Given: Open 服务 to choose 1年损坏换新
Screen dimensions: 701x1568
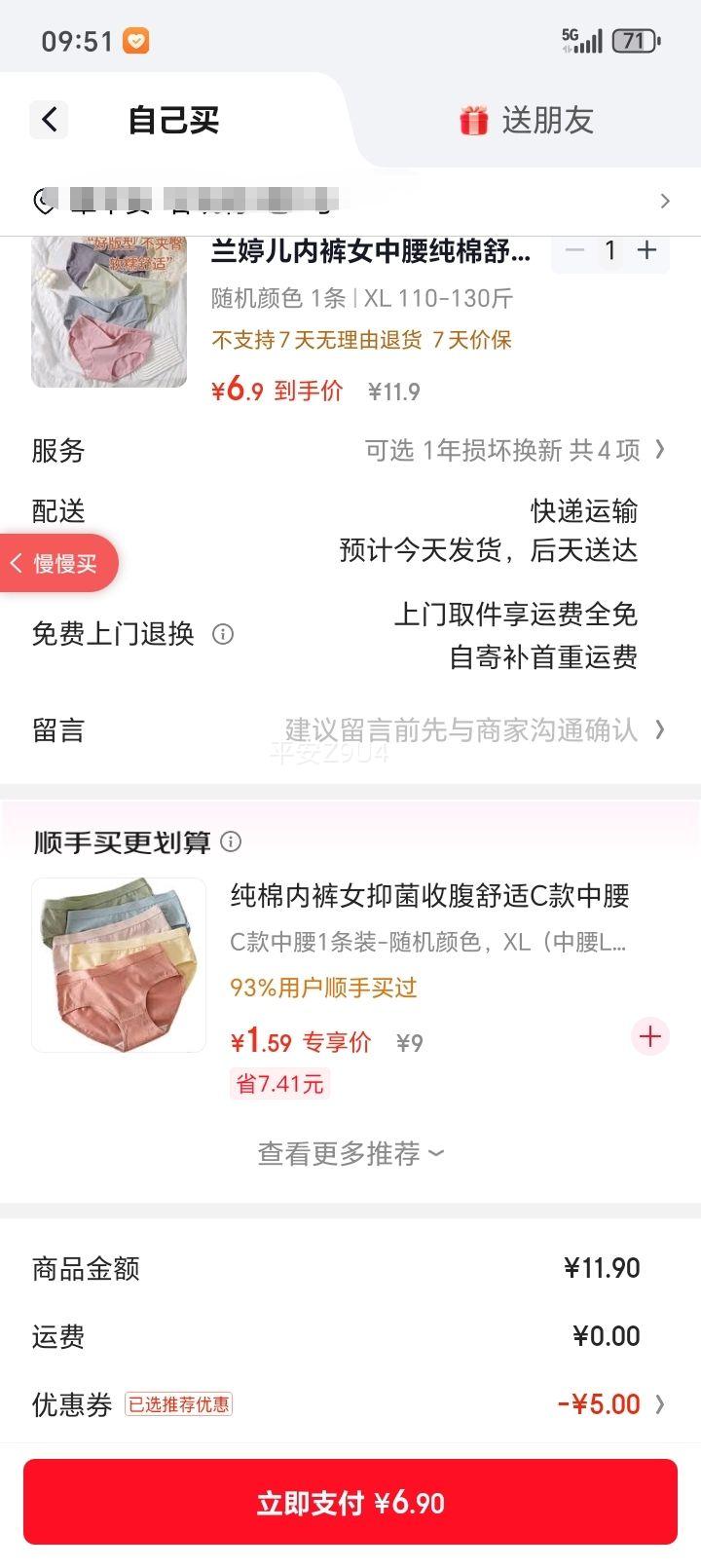Looking at the screenshot, I should click(516, 451).
